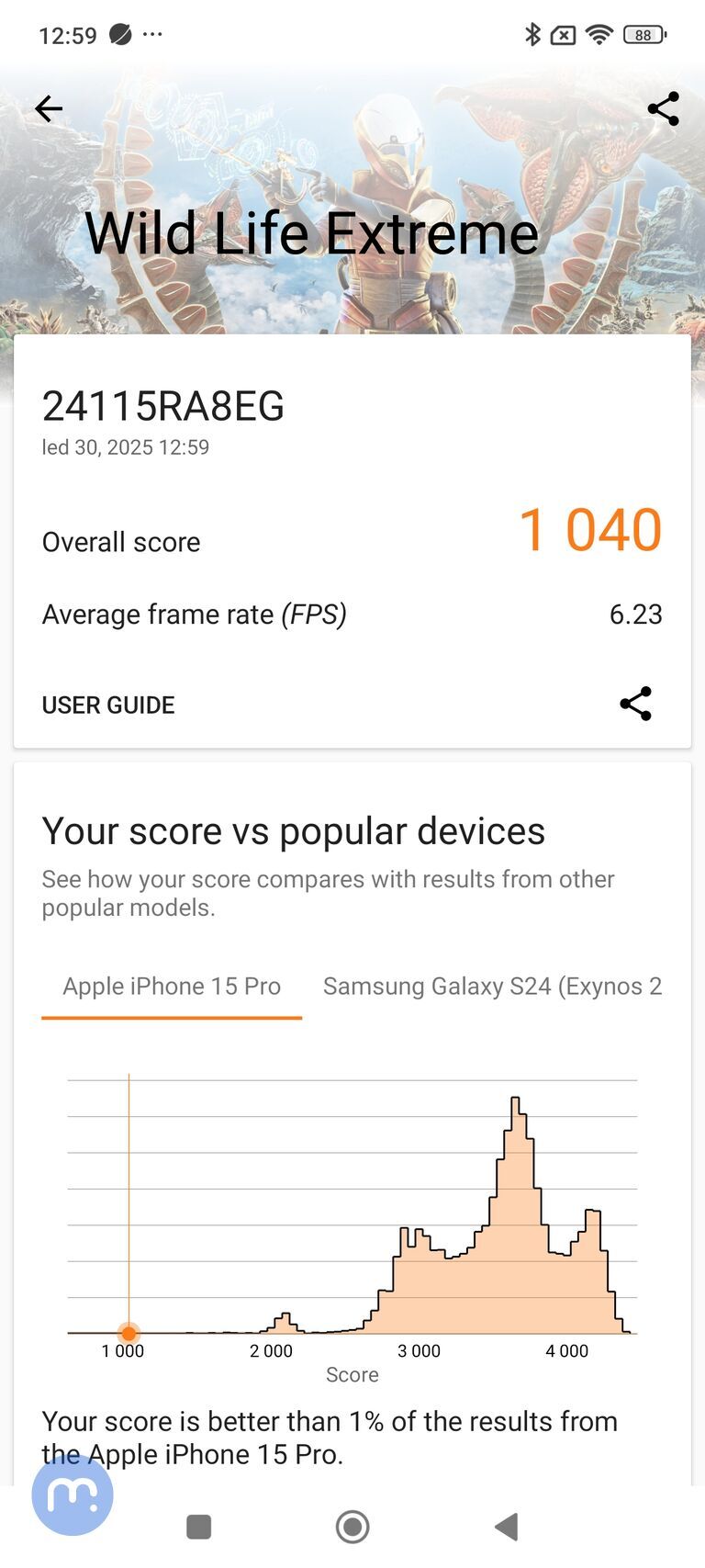Tap the share icon in top right corner

click(x=664, y=108)
